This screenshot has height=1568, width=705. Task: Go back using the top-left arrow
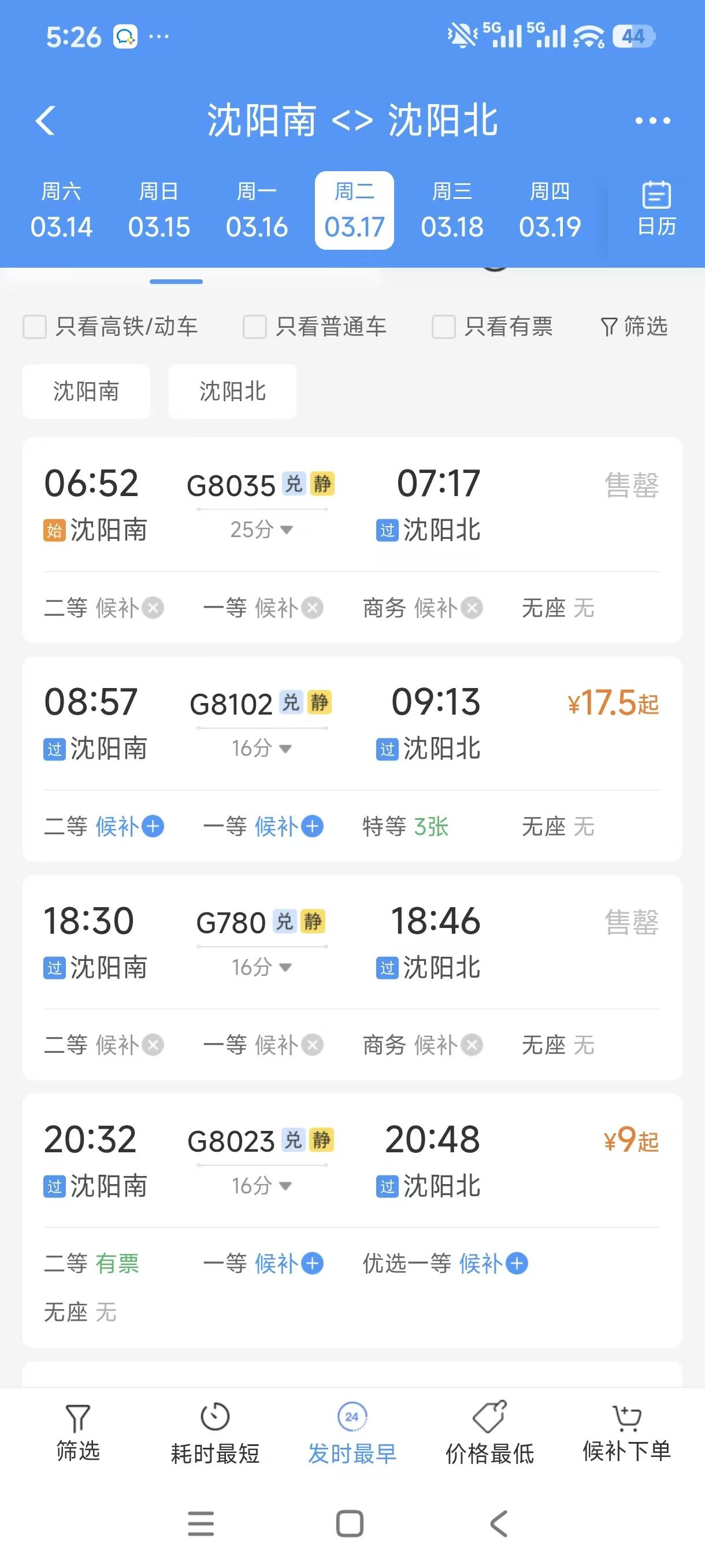coord(46,120)
